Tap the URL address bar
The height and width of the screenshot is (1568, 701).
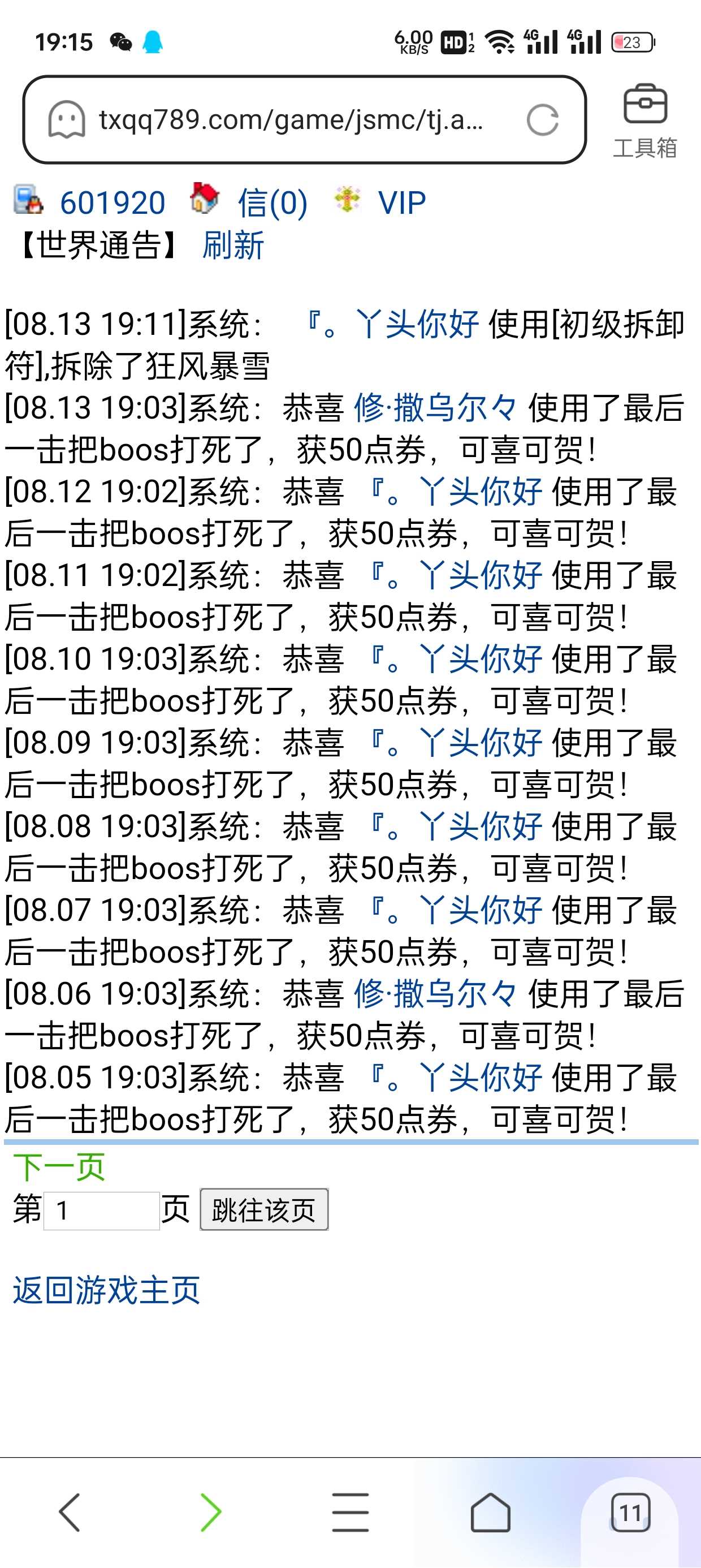click(291, 120)
